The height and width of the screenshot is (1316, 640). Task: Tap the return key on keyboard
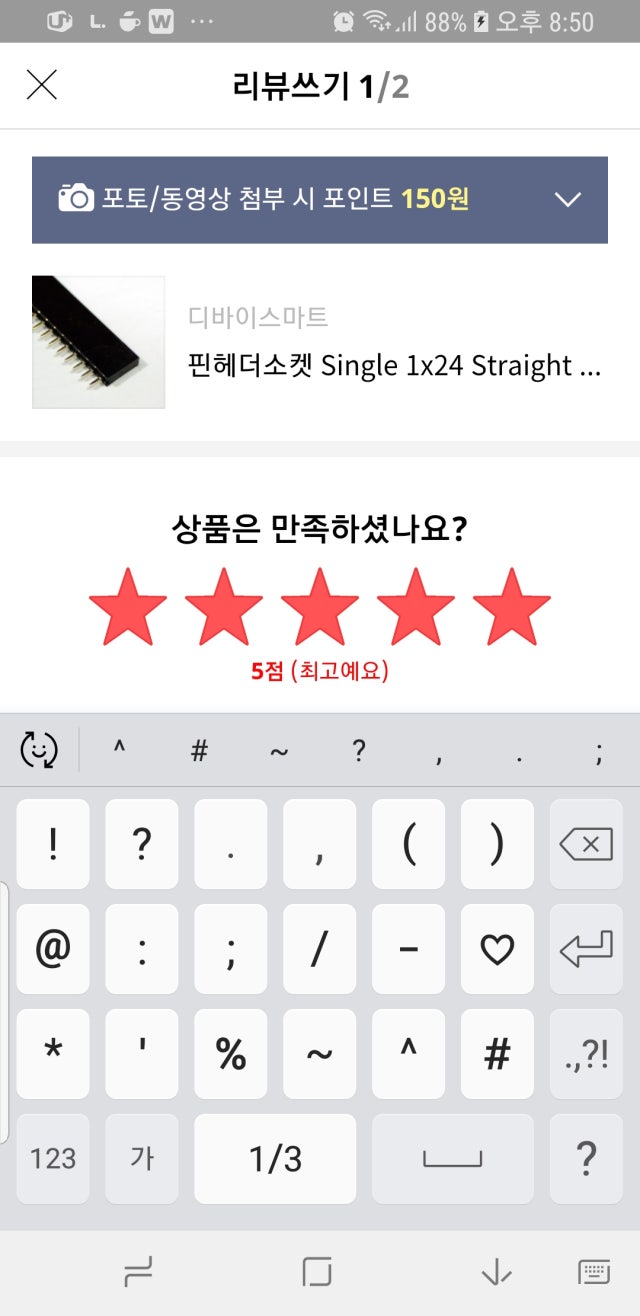point(586,950)
